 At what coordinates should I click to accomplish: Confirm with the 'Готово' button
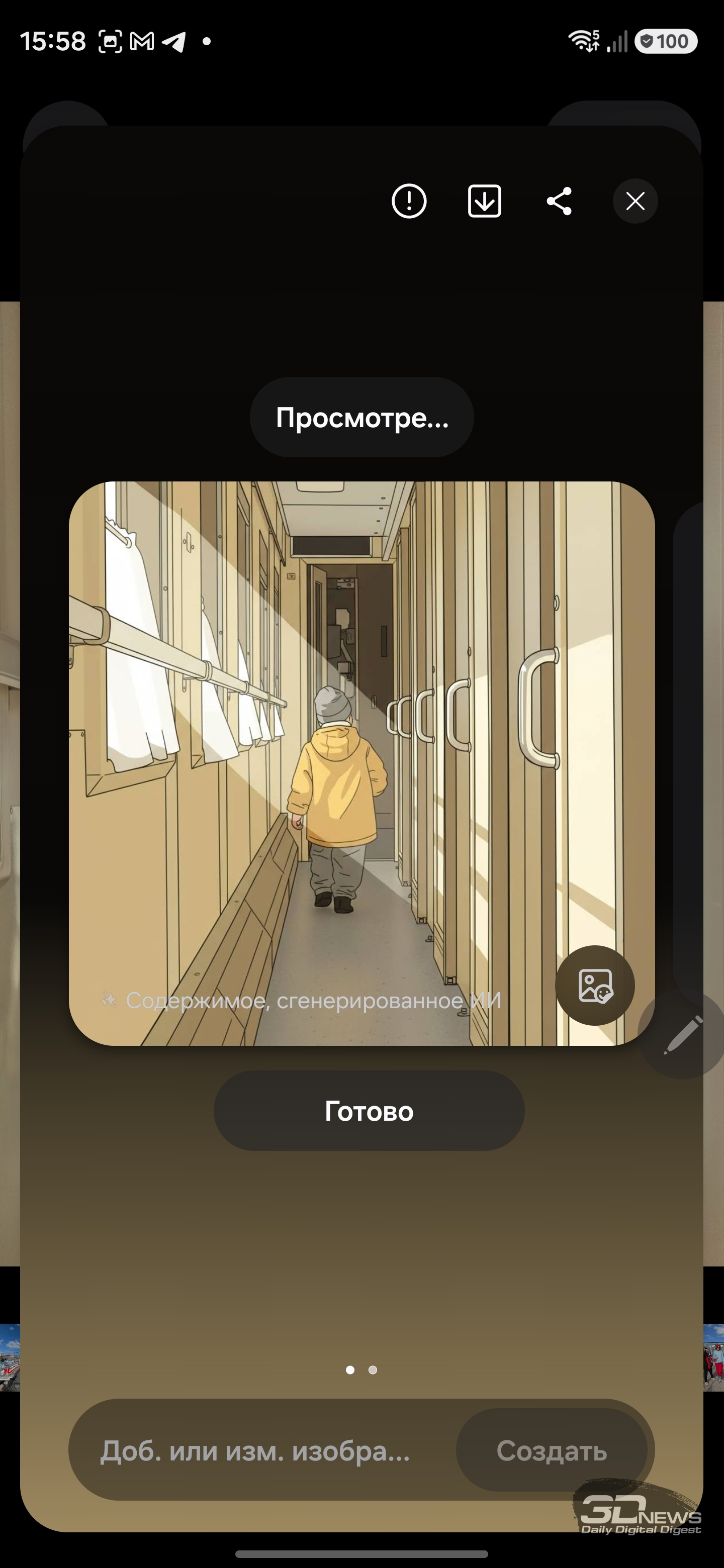click(x=369, y=1111)
